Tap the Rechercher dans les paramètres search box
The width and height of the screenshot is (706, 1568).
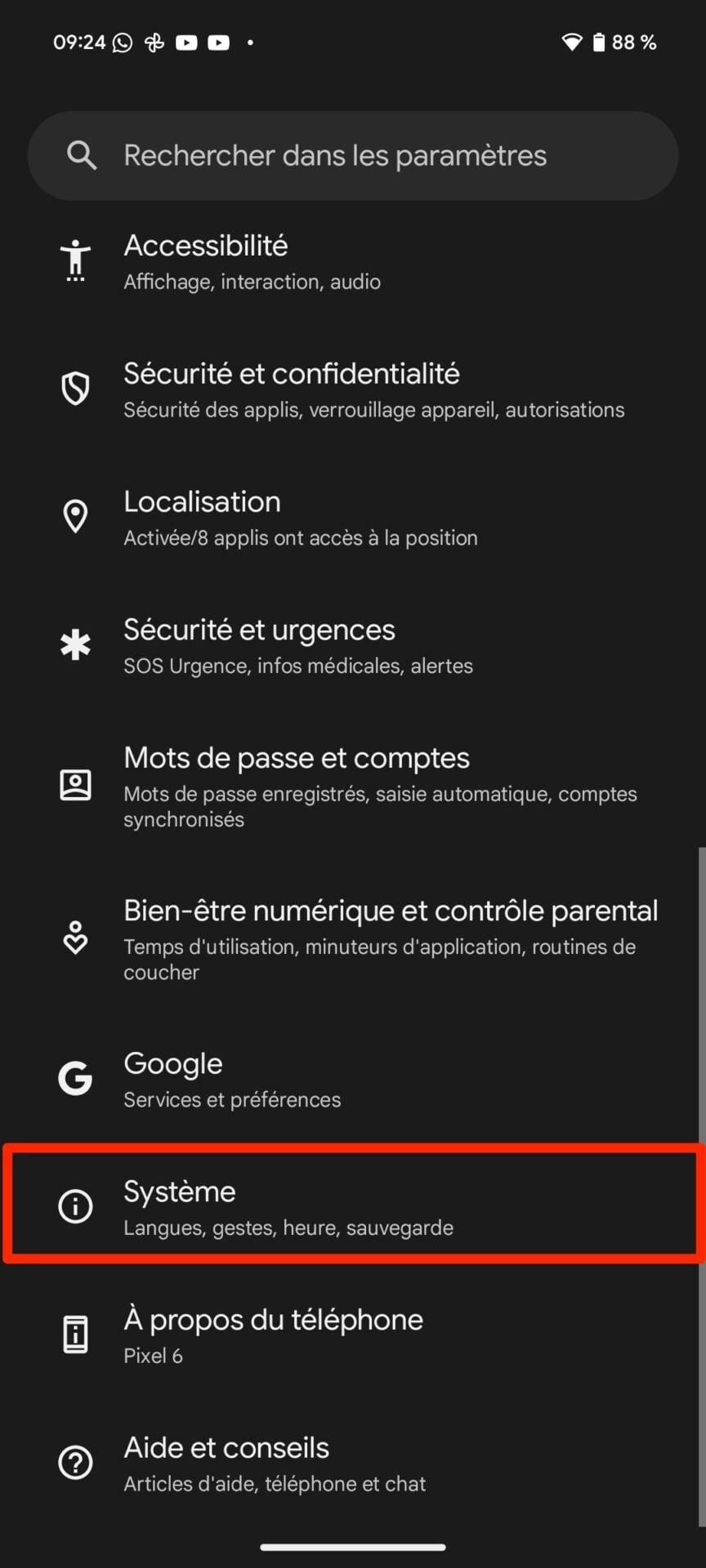coord(353,155)
